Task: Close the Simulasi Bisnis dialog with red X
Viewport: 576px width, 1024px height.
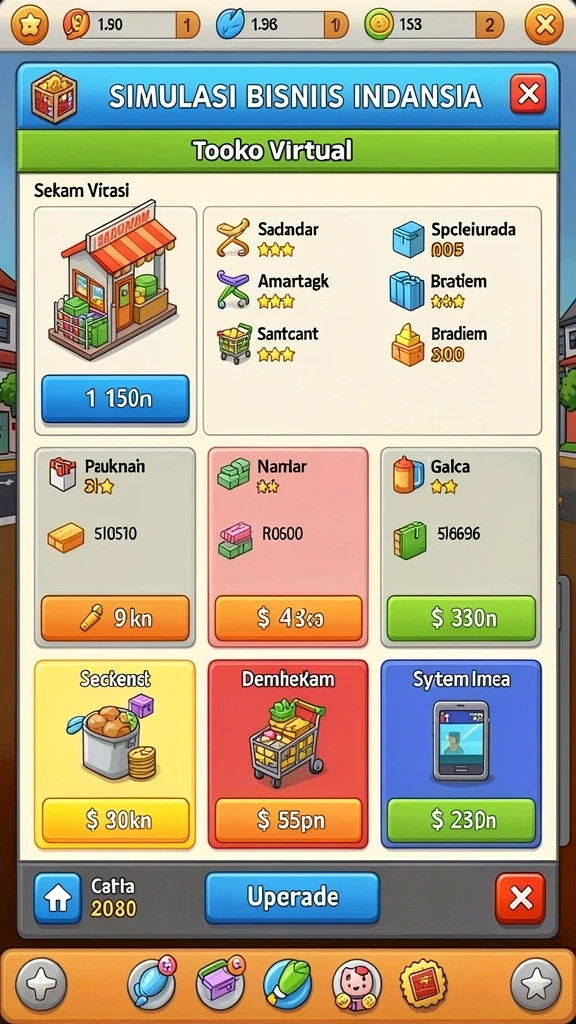Action: 528,95
